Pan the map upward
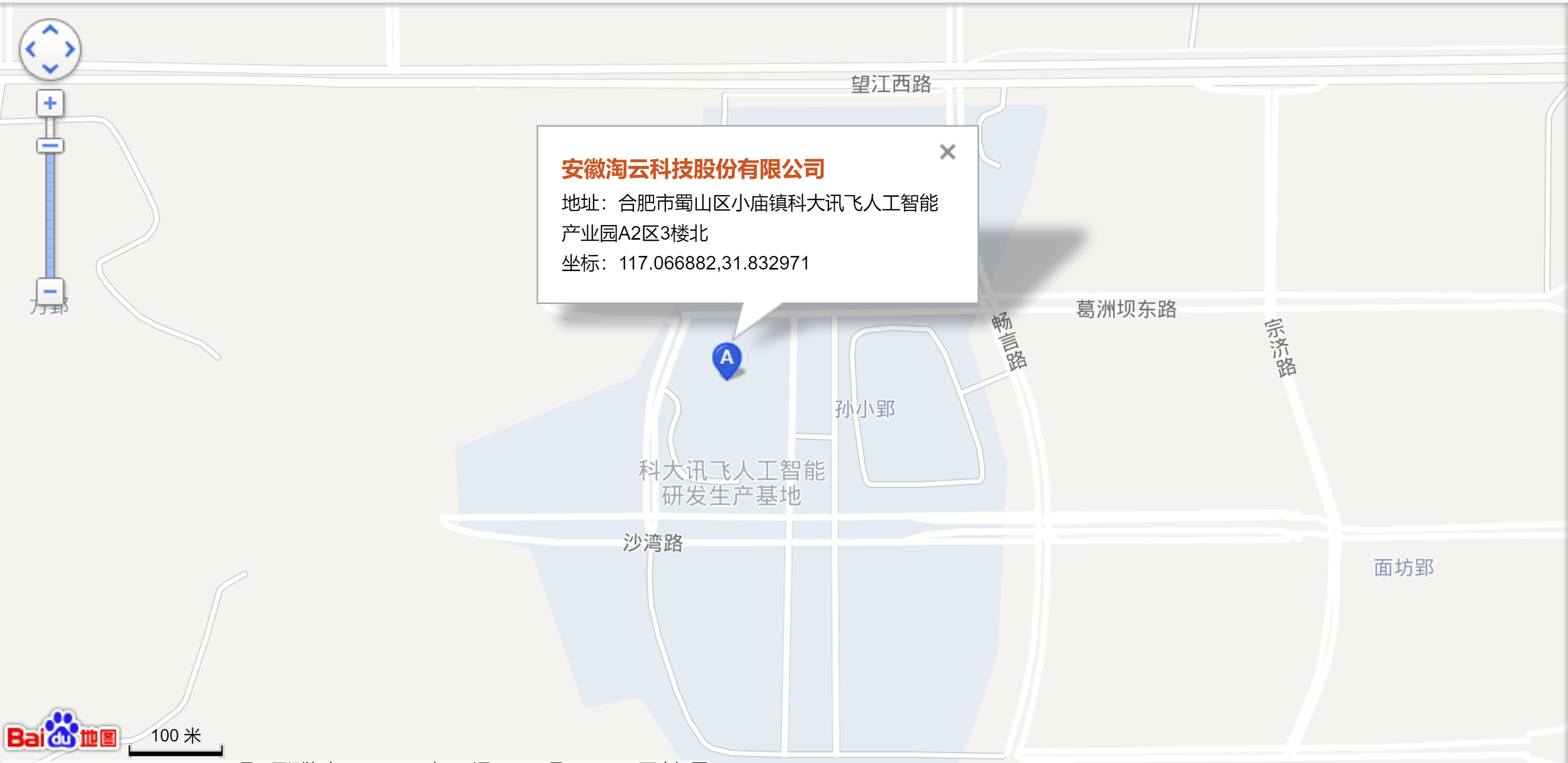 (50, 29)
